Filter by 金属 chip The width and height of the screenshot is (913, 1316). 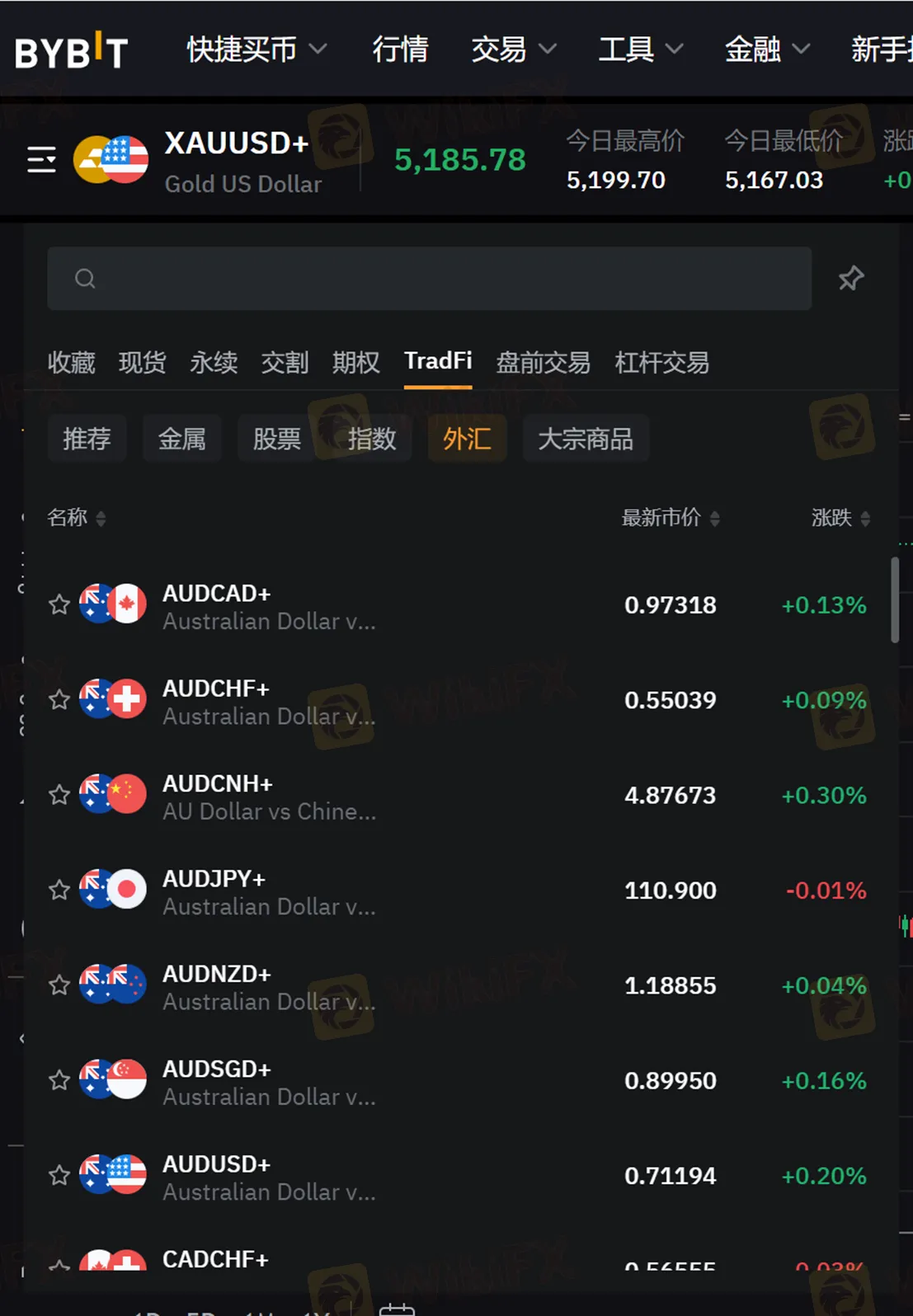(x=181, y=439)
